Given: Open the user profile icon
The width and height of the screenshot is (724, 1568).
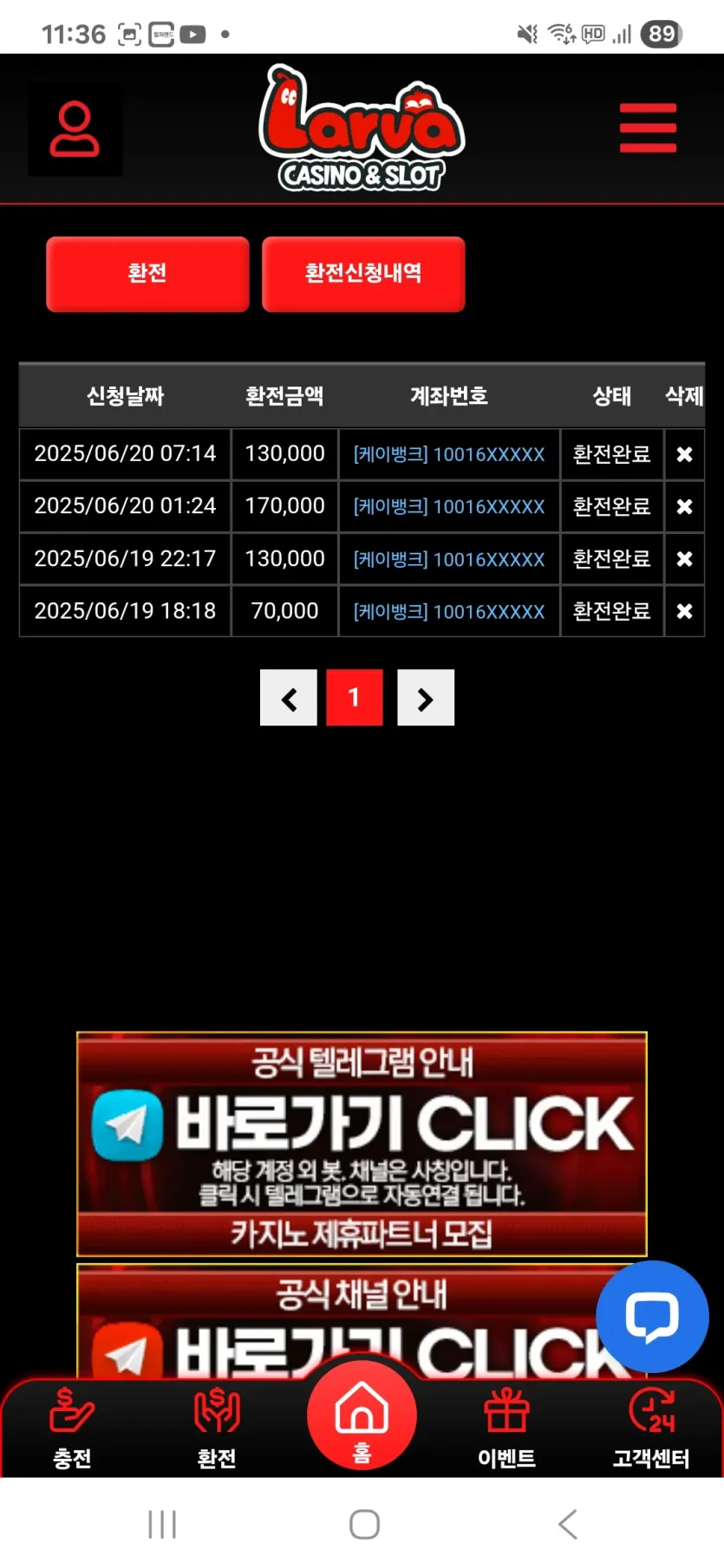Looking at the screenshot, I should (75, 129).
